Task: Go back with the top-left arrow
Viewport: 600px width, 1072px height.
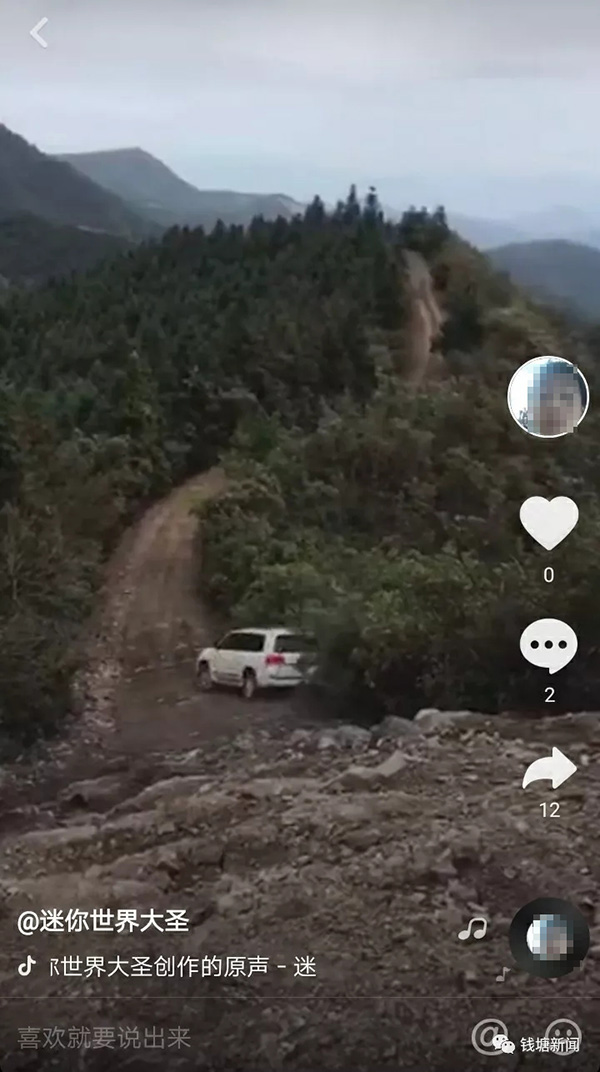Action: click(39, 33)
